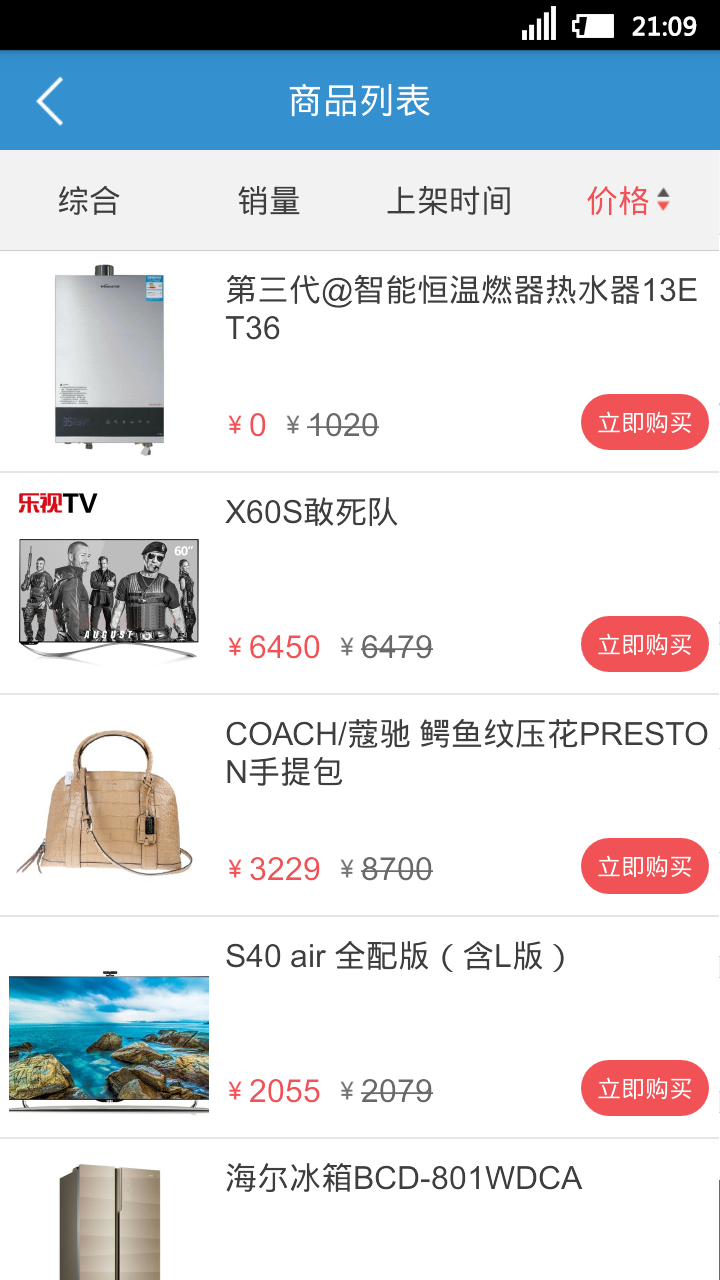View the X60S敢死队 product details
This screenshot has width=720, height=1280.
coord(312,513)
